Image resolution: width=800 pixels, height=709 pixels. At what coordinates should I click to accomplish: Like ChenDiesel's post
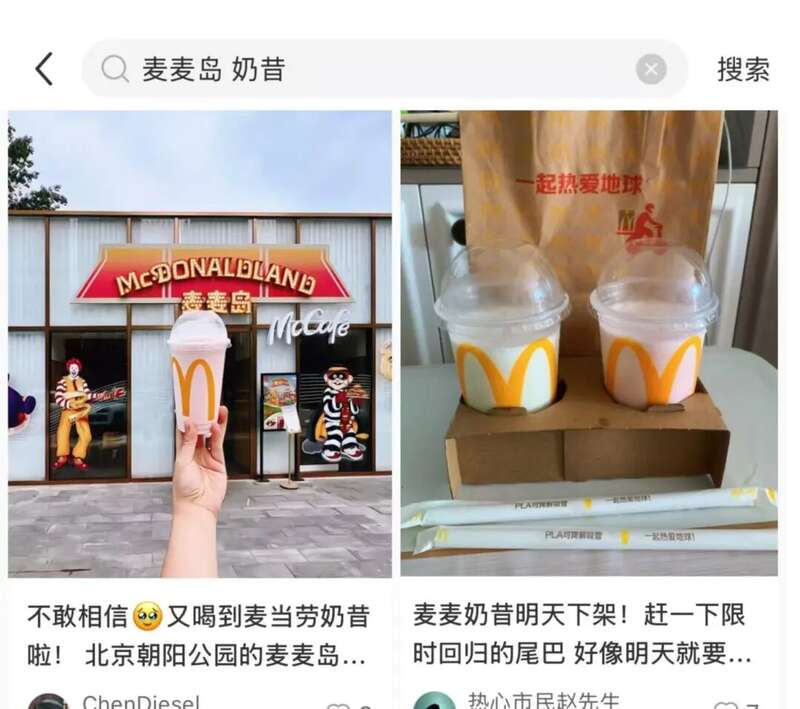coord(340,703)
